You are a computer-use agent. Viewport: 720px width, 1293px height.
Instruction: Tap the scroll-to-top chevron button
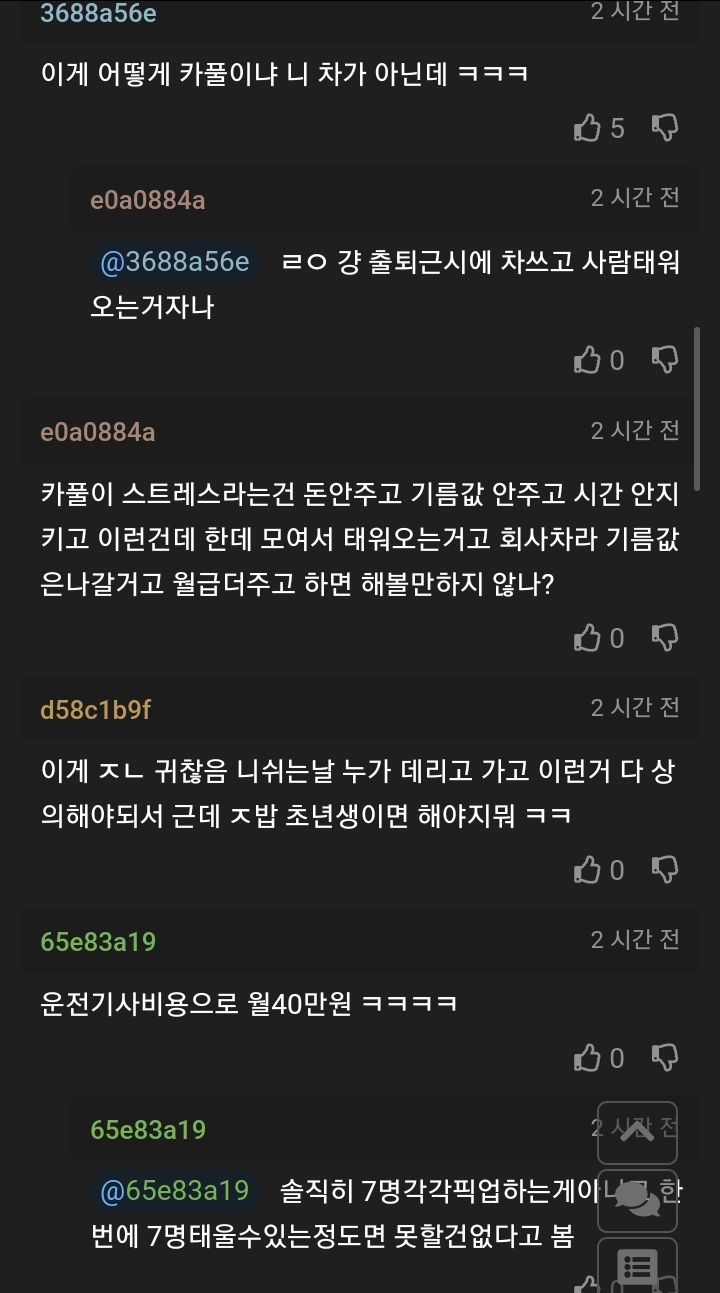click(x=637, y=1133)
